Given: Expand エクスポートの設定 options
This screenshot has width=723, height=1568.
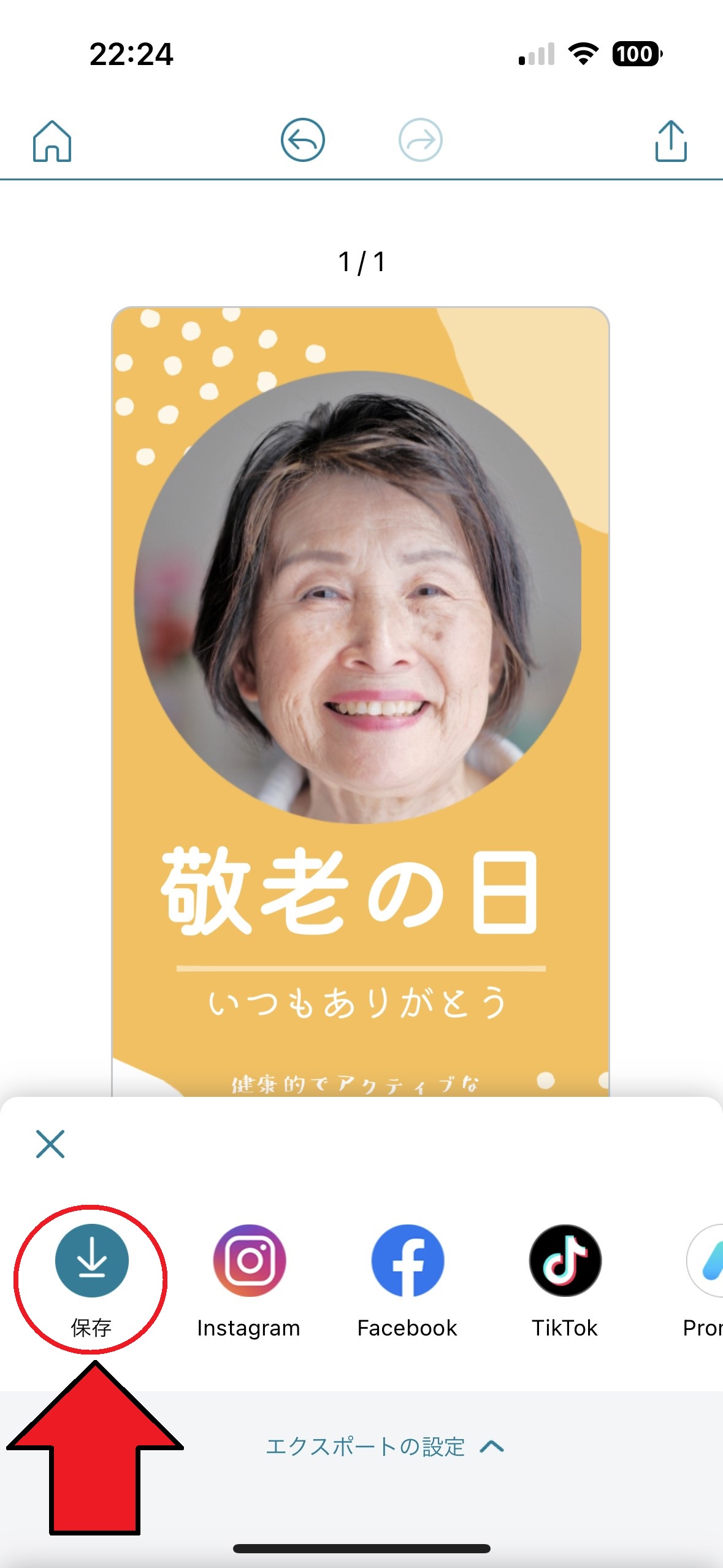Looking at the screenshot, I should tap(385, 1447).
